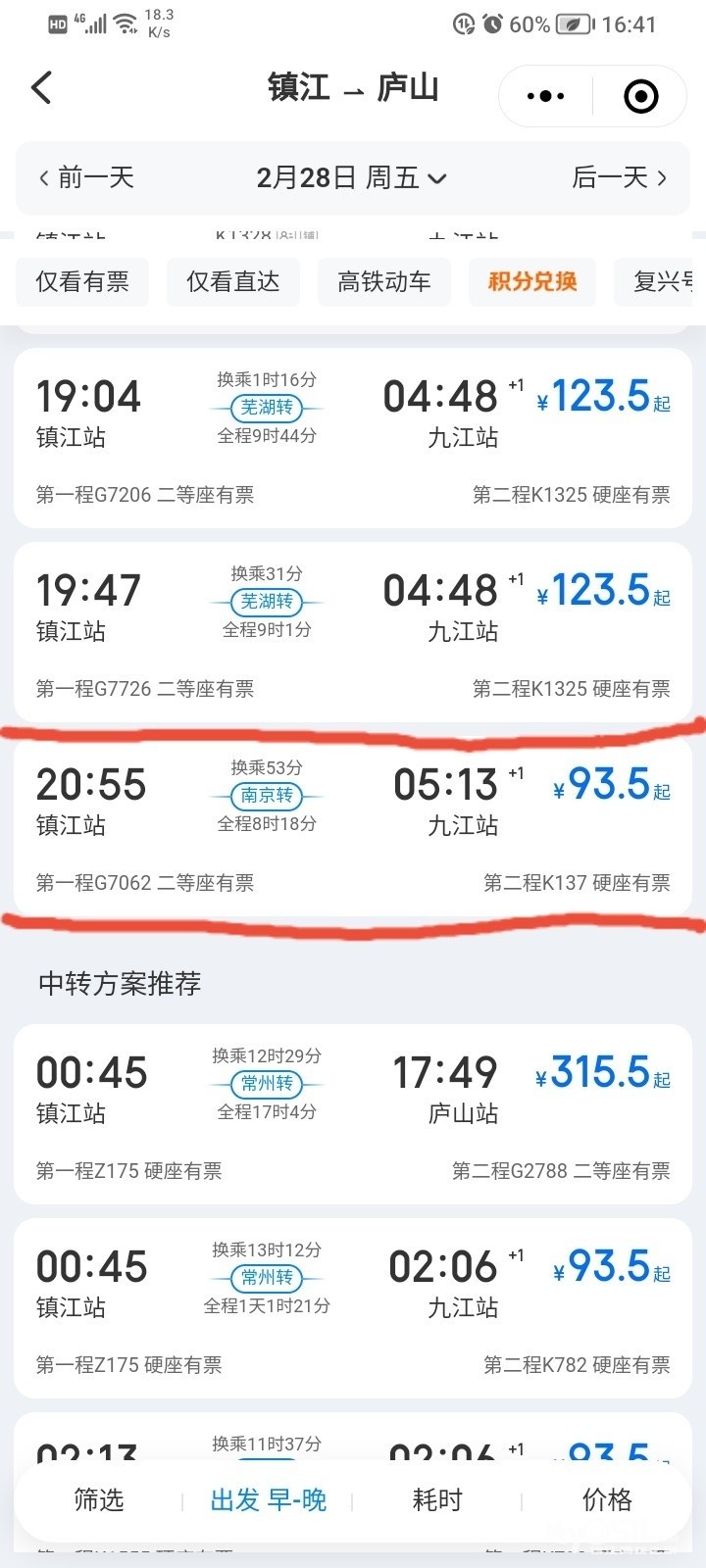Go back from the 镇江 → 庐山 results
Viewport: 706px width, 1568px height.
42,88
